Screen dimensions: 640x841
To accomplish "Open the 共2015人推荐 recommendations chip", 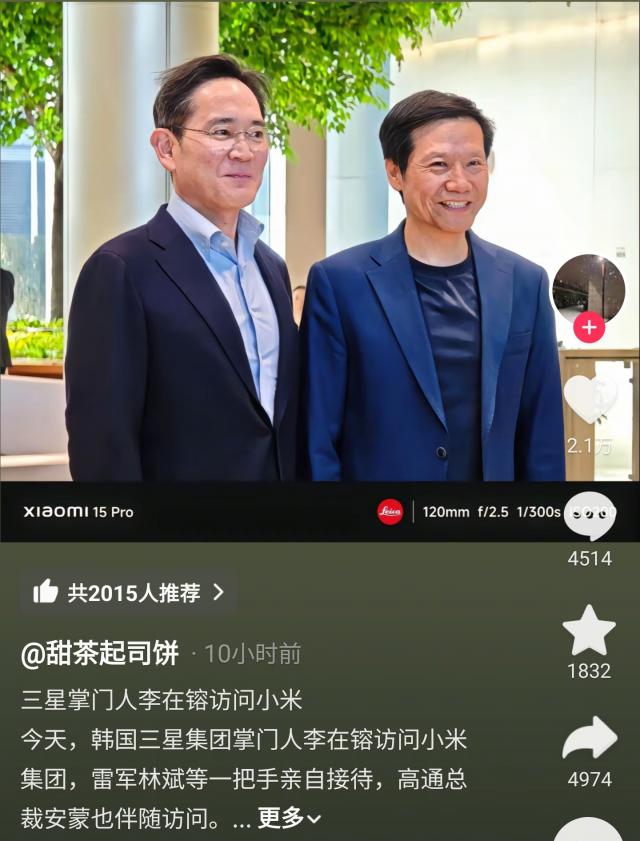I will pyautogui.click(x=128, y=592).
